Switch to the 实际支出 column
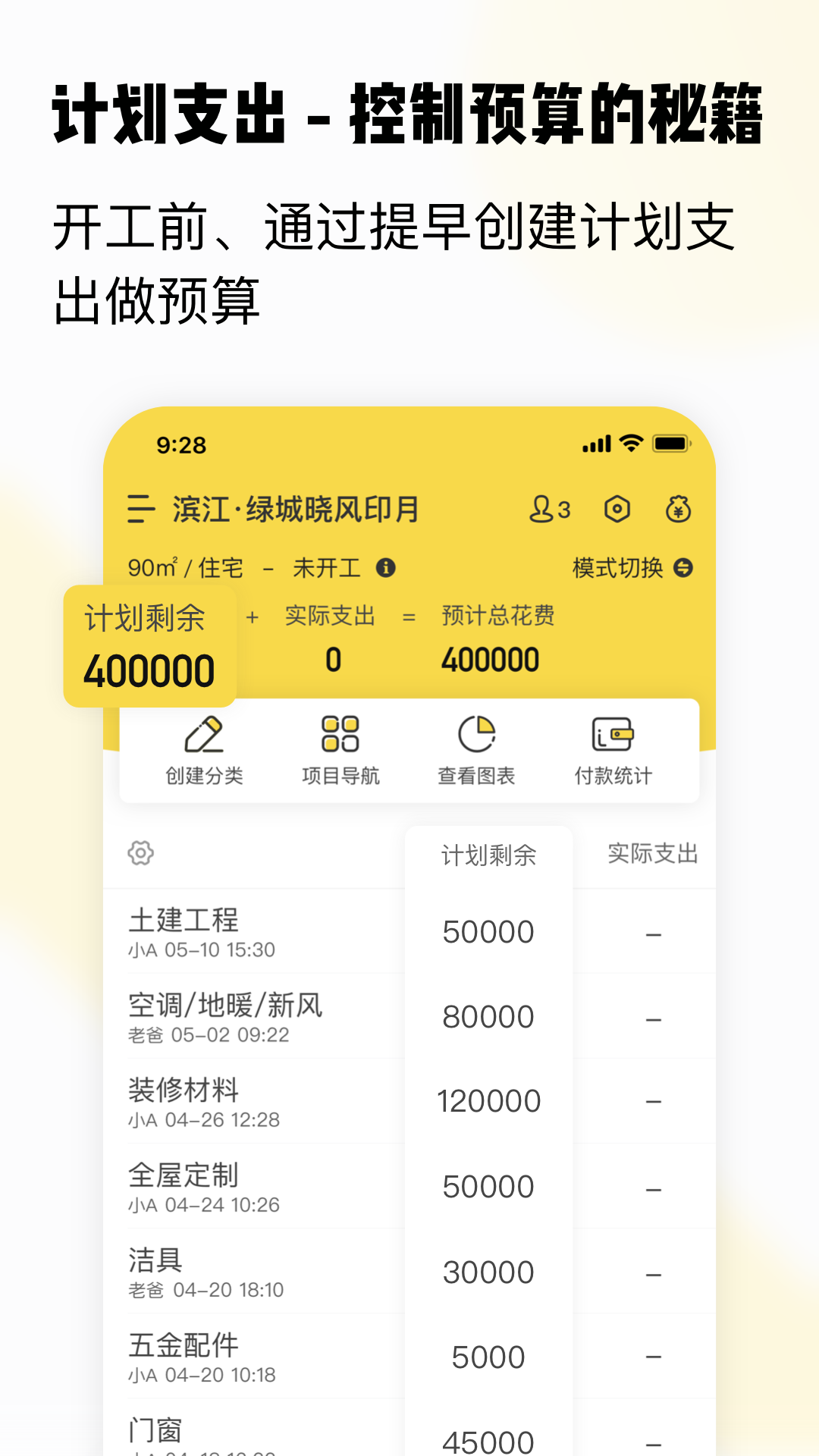 click(x=654, y=854)
